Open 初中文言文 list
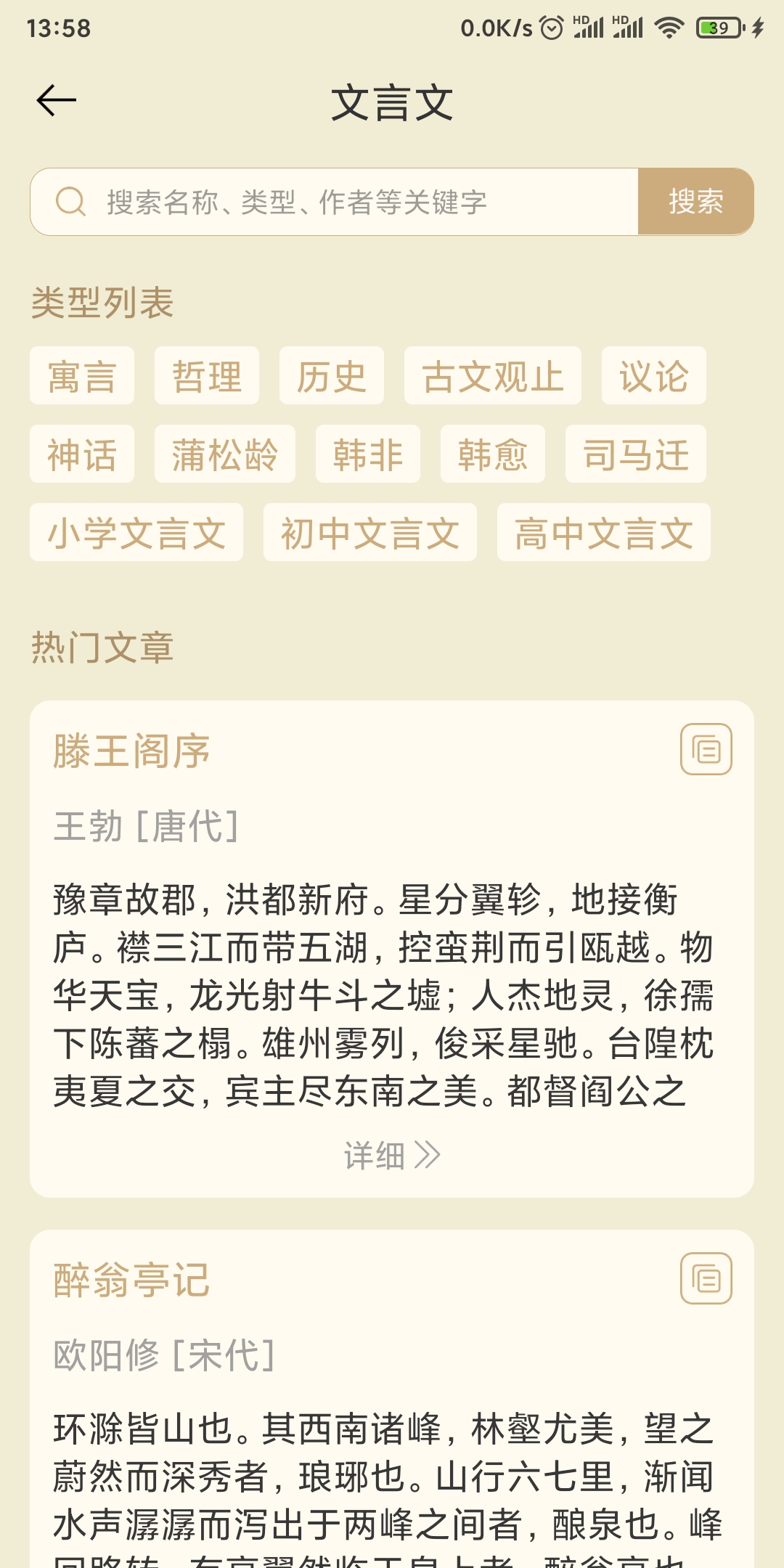Screen dimensions: 784x1568 370,533
